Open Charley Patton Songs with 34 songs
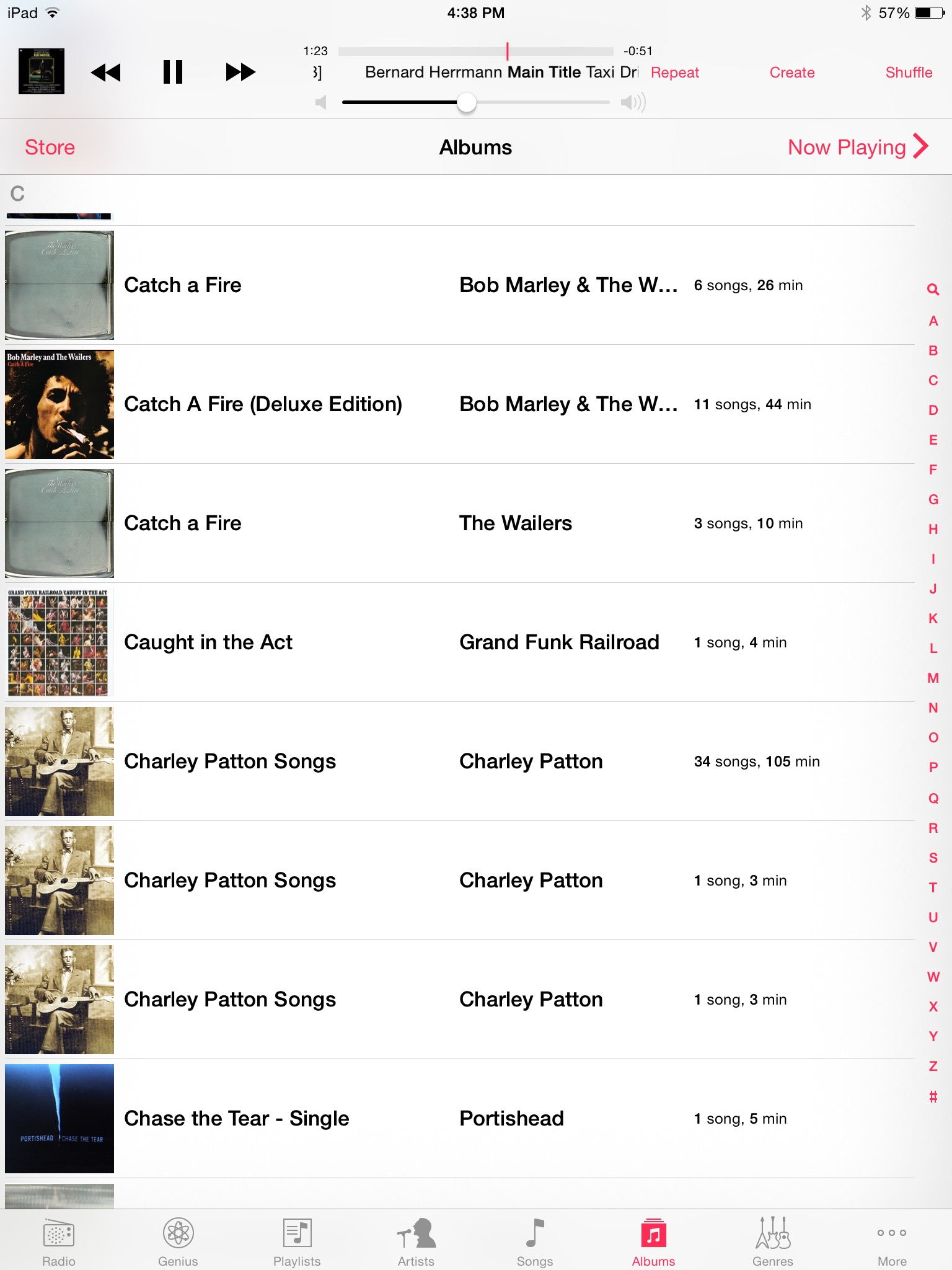 click(230, 762)
